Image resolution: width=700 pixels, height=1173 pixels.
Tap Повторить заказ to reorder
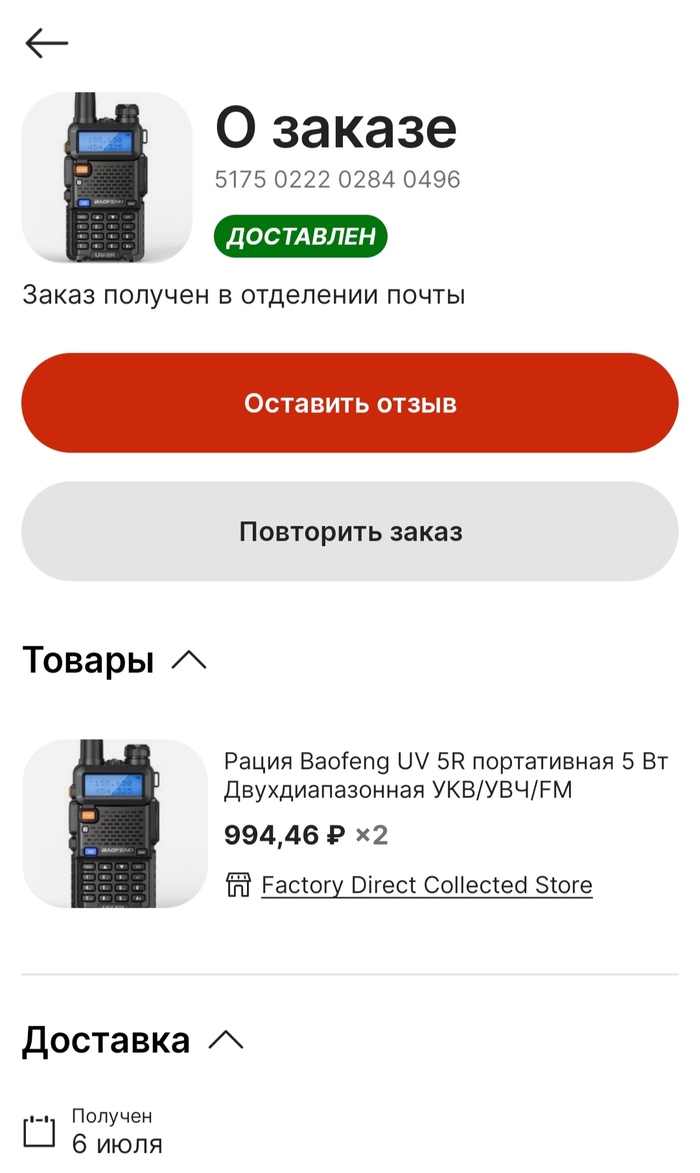(x=350, y=531)
